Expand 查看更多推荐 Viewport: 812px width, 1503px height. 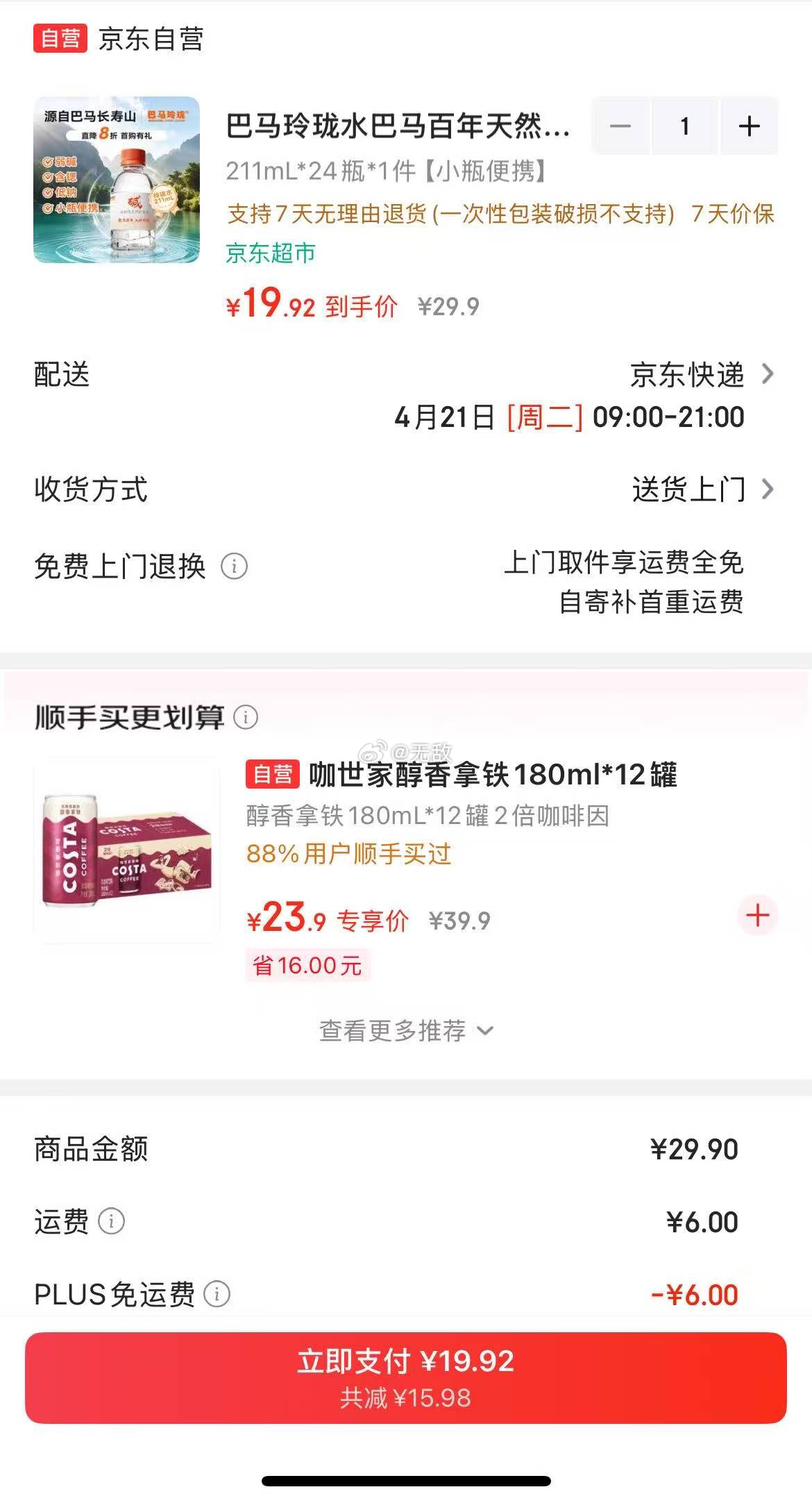(406, 1031)
